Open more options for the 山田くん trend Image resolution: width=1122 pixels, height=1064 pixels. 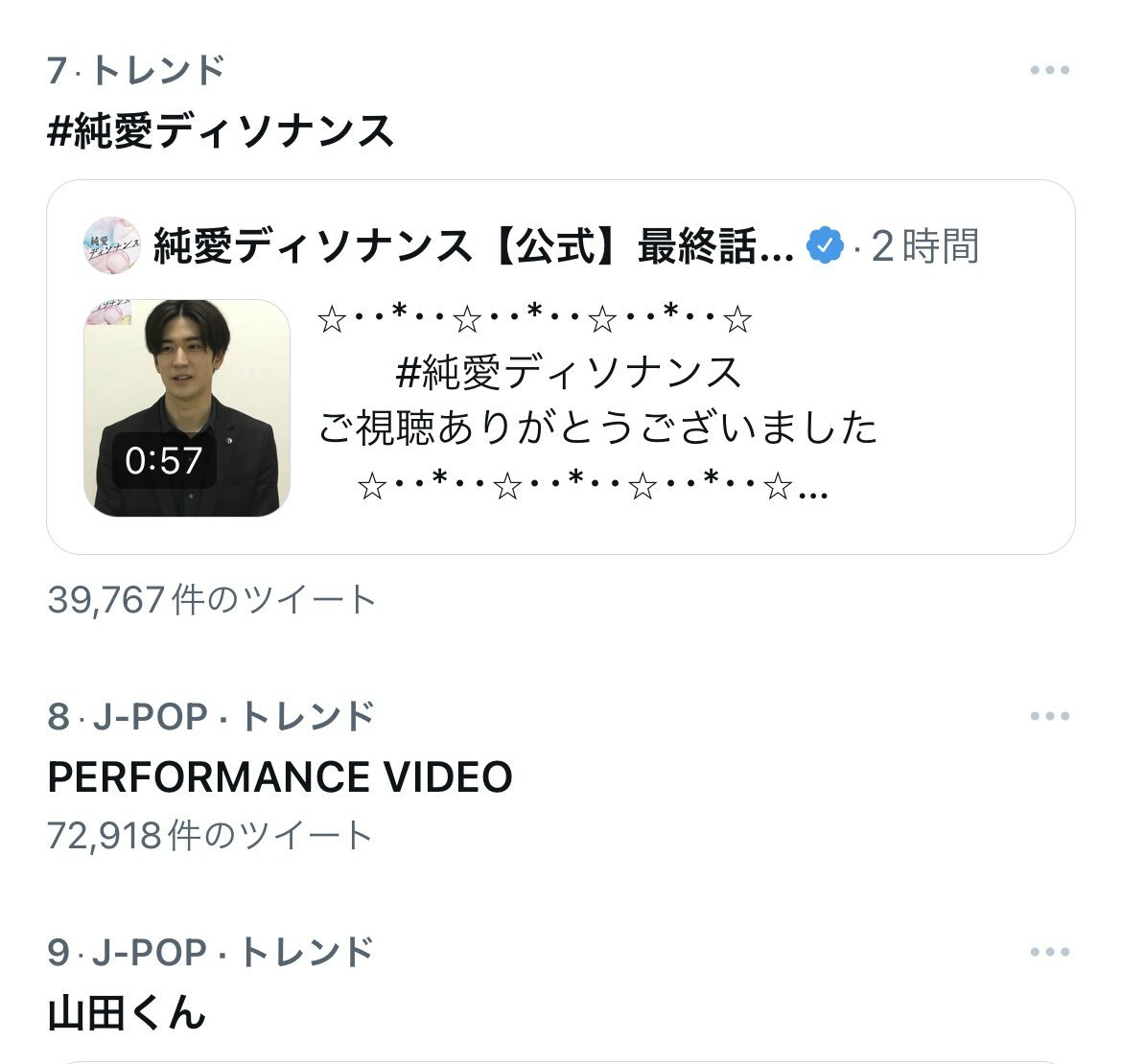[1049, 952]
